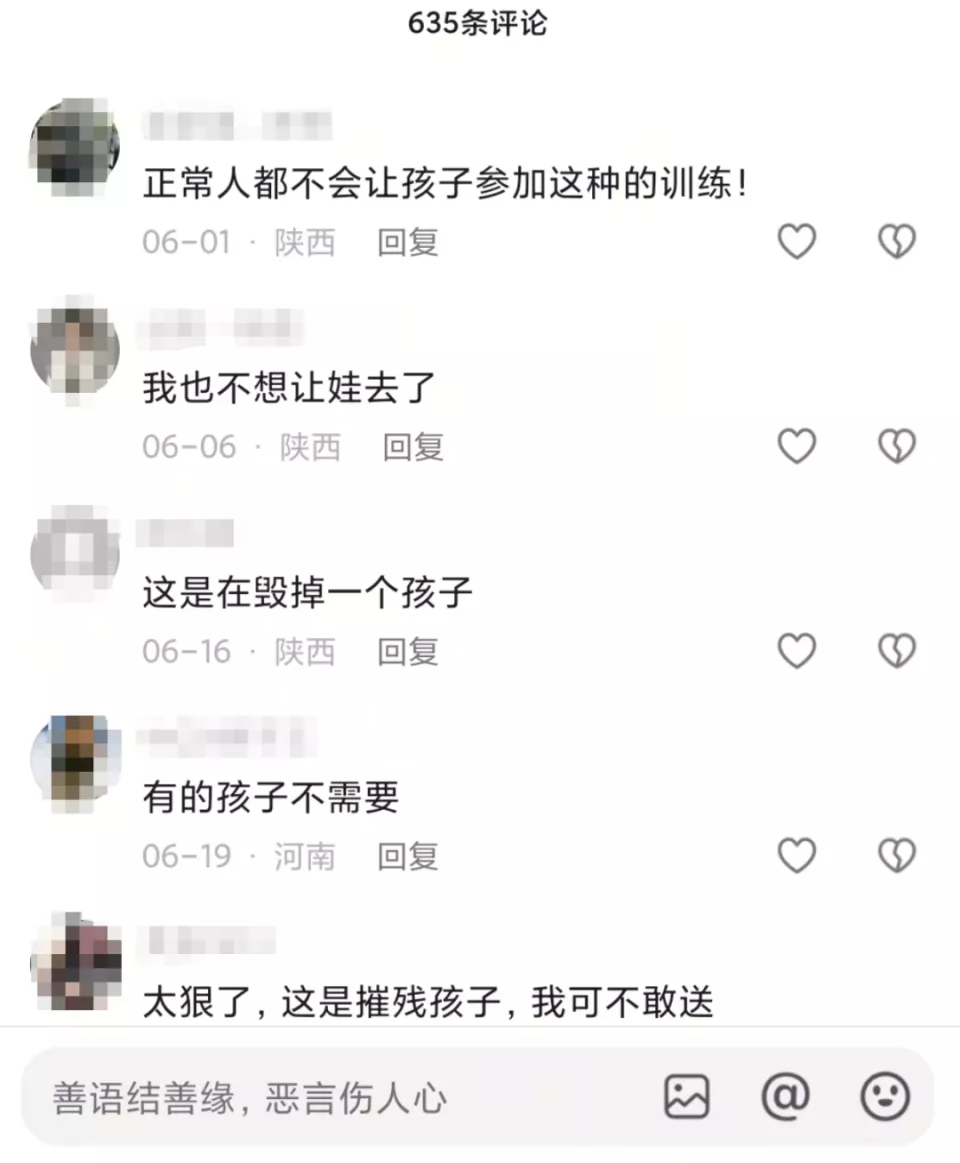Viewport: 960px width, 1163px height.
Task: Reply to the comment '正常人都不会让孩子参加这种的训练'
Action: tap(408, 243)
